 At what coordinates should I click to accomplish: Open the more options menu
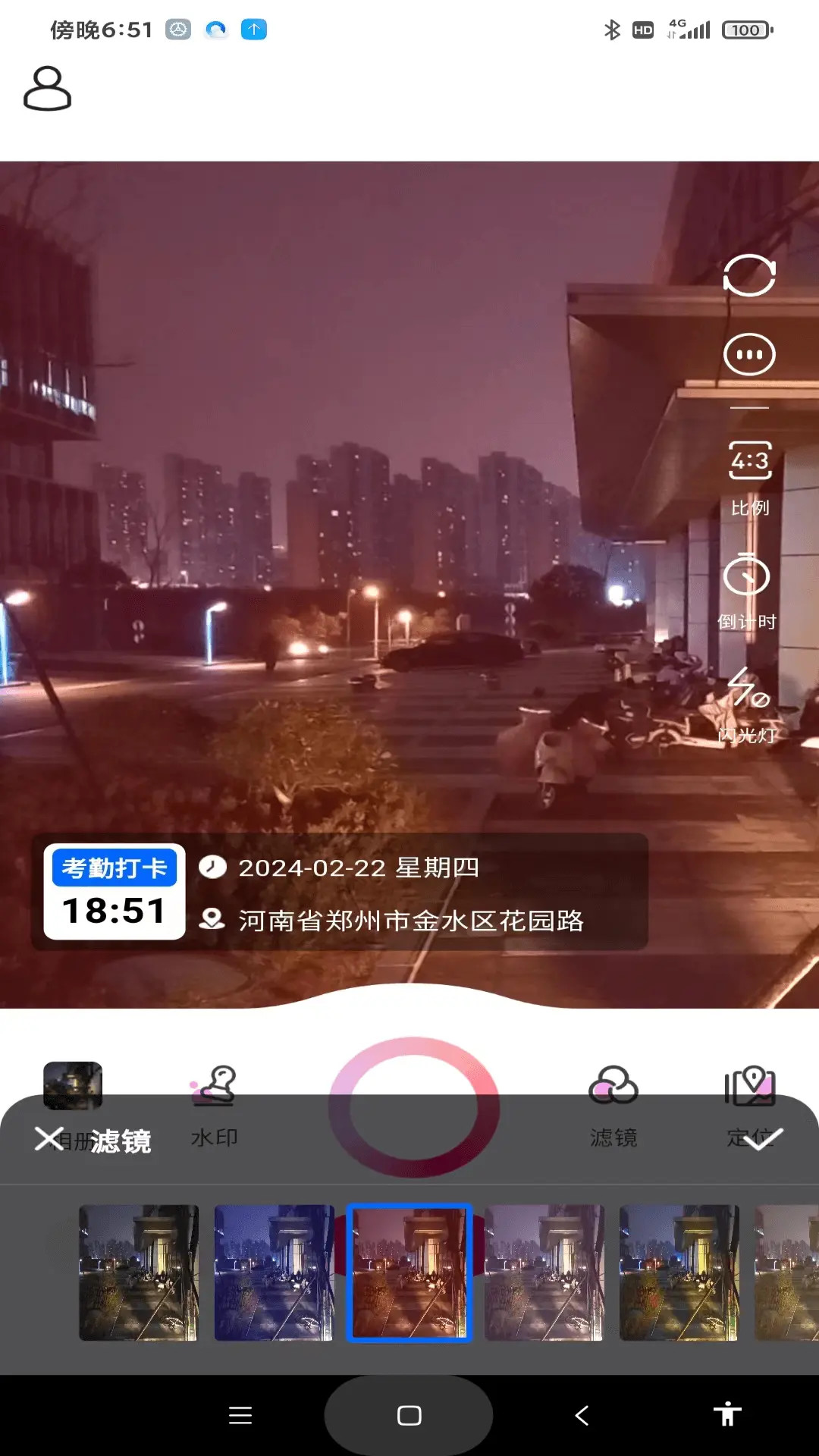pyautogui.click(x=748, y=353)
